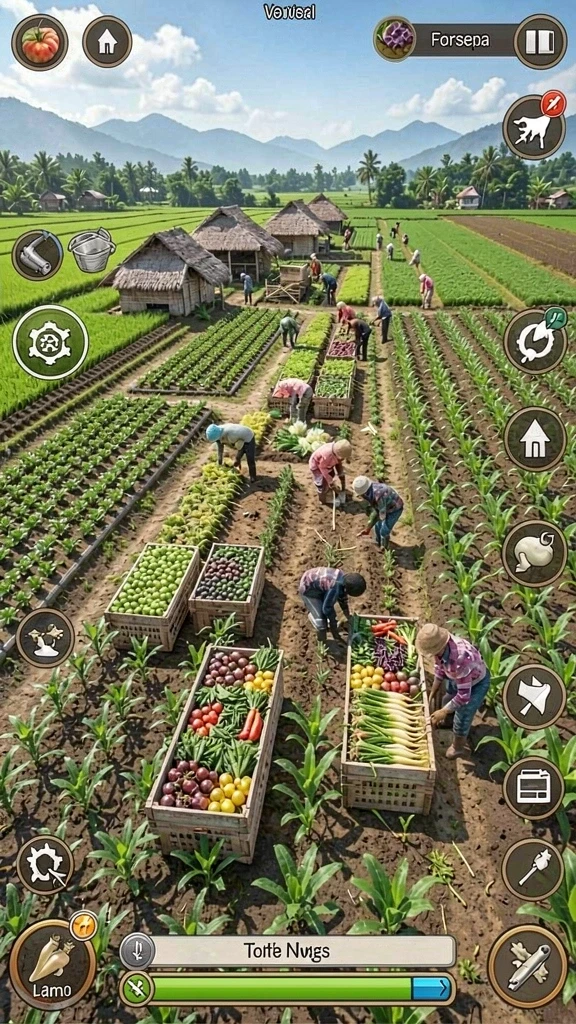Select the pipe wrench tool icon
576x1024 pixels.
[37, 255]
